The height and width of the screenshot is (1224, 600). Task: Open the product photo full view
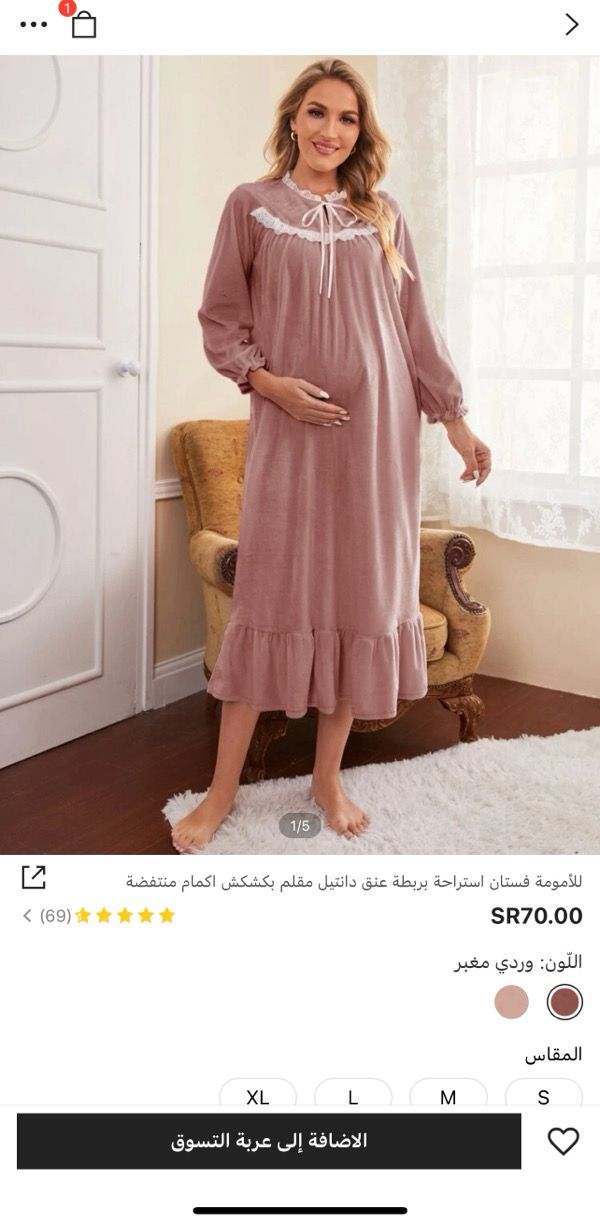coord(300,455)
